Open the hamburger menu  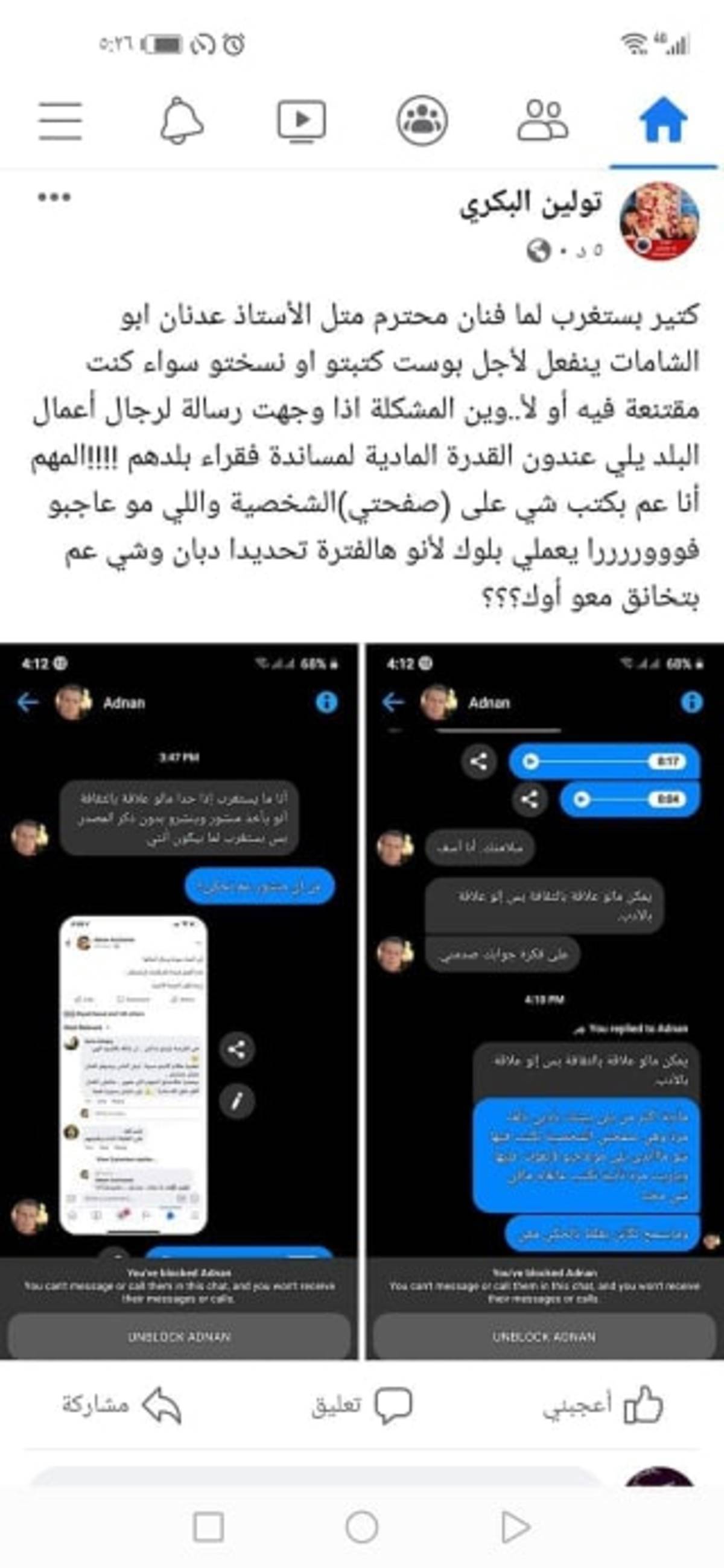coord(60,121)
